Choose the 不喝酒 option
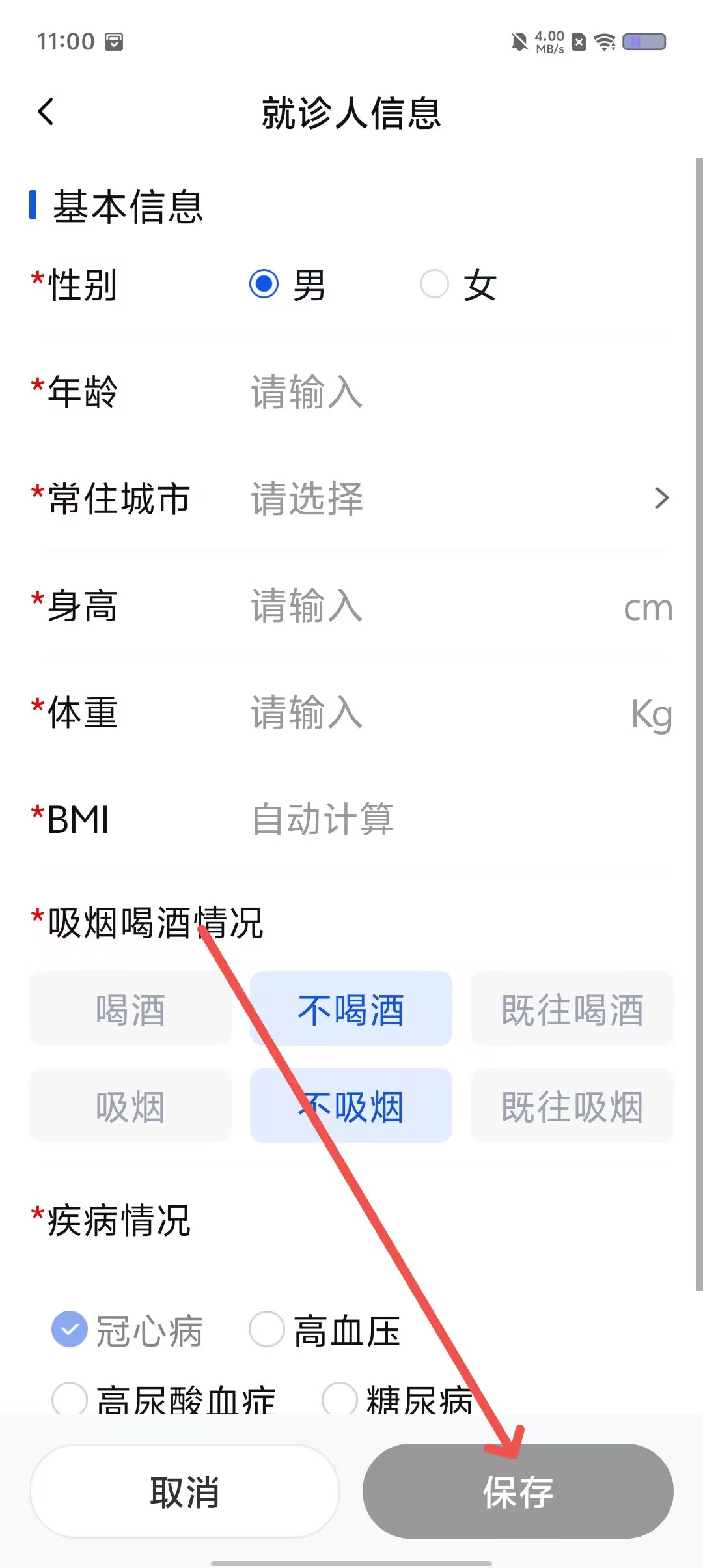Image resolution: width=703 pixels, height=1568 pixels. [x=351, y=1009]
